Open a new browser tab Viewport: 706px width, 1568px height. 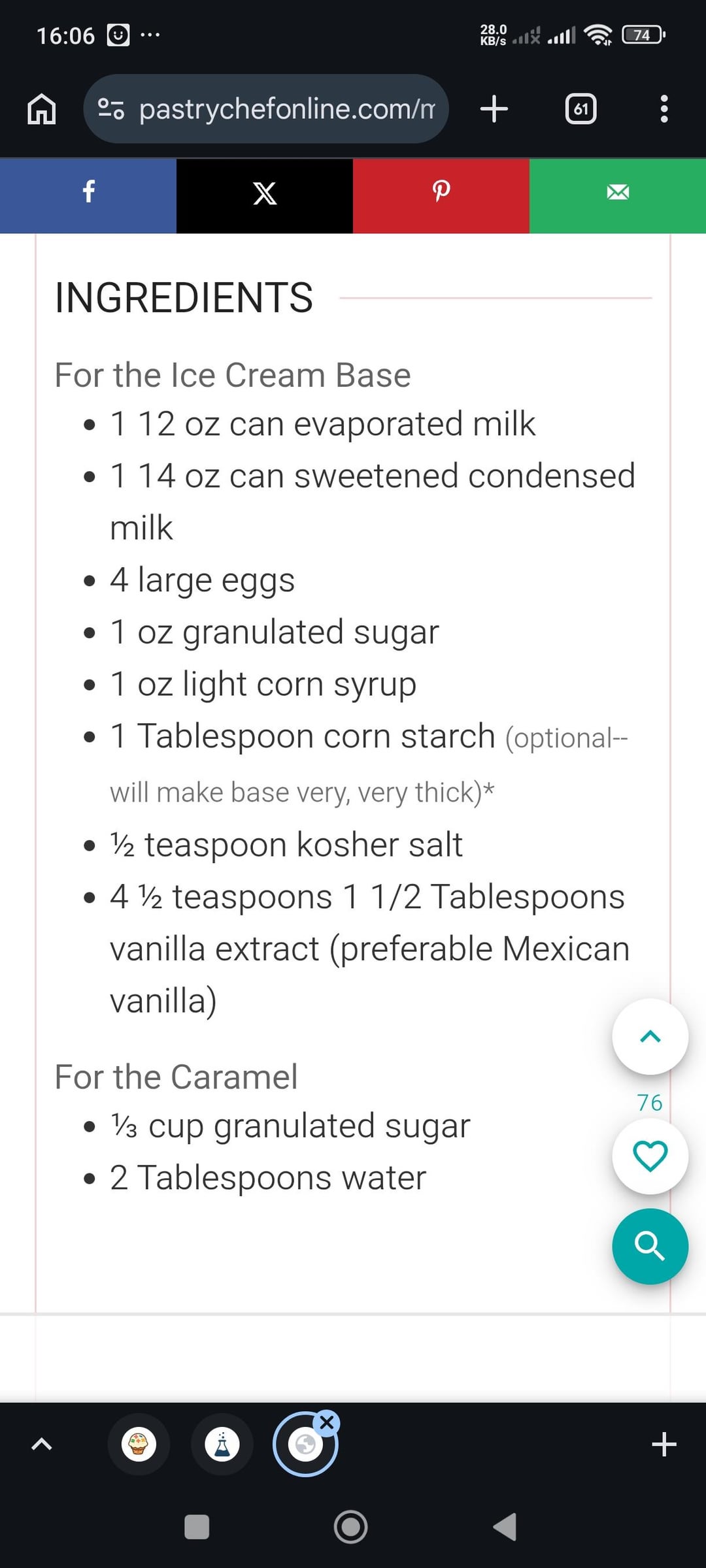494,108
